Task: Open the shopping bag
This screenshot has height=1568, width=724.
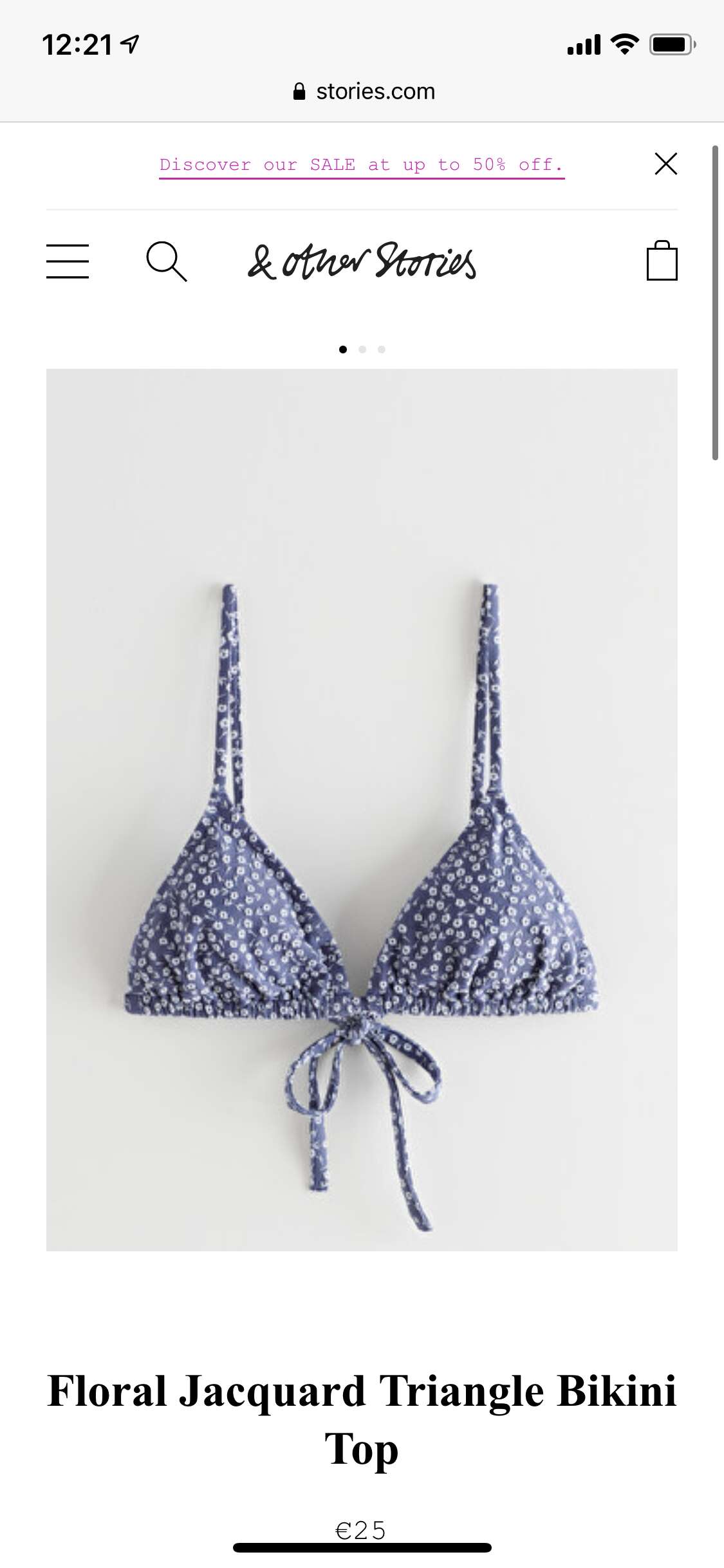Action: 662,260
